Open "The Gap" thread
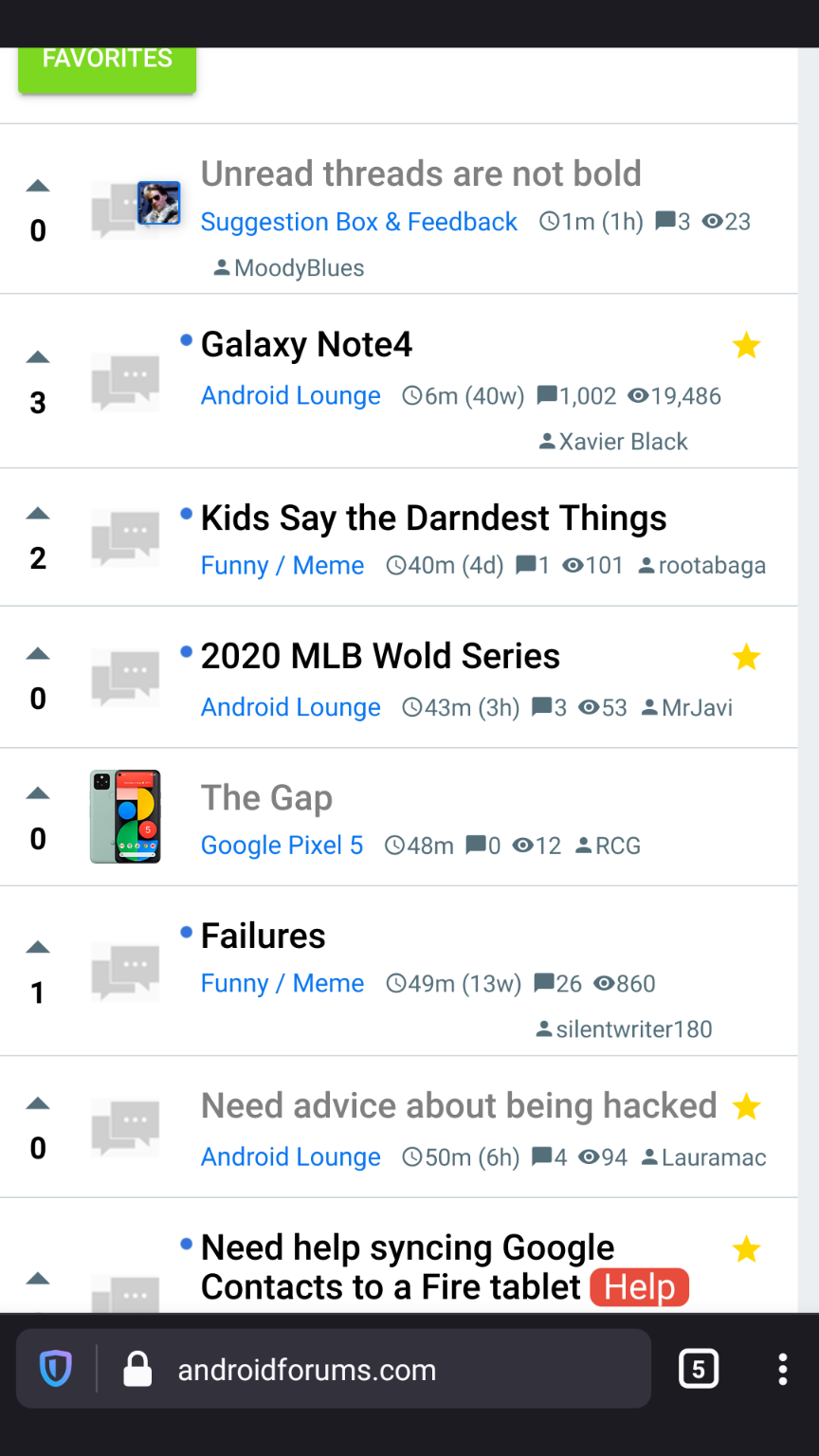Image resolution: width=819 pixels, height=1456 pixels. tap(266, 798)
